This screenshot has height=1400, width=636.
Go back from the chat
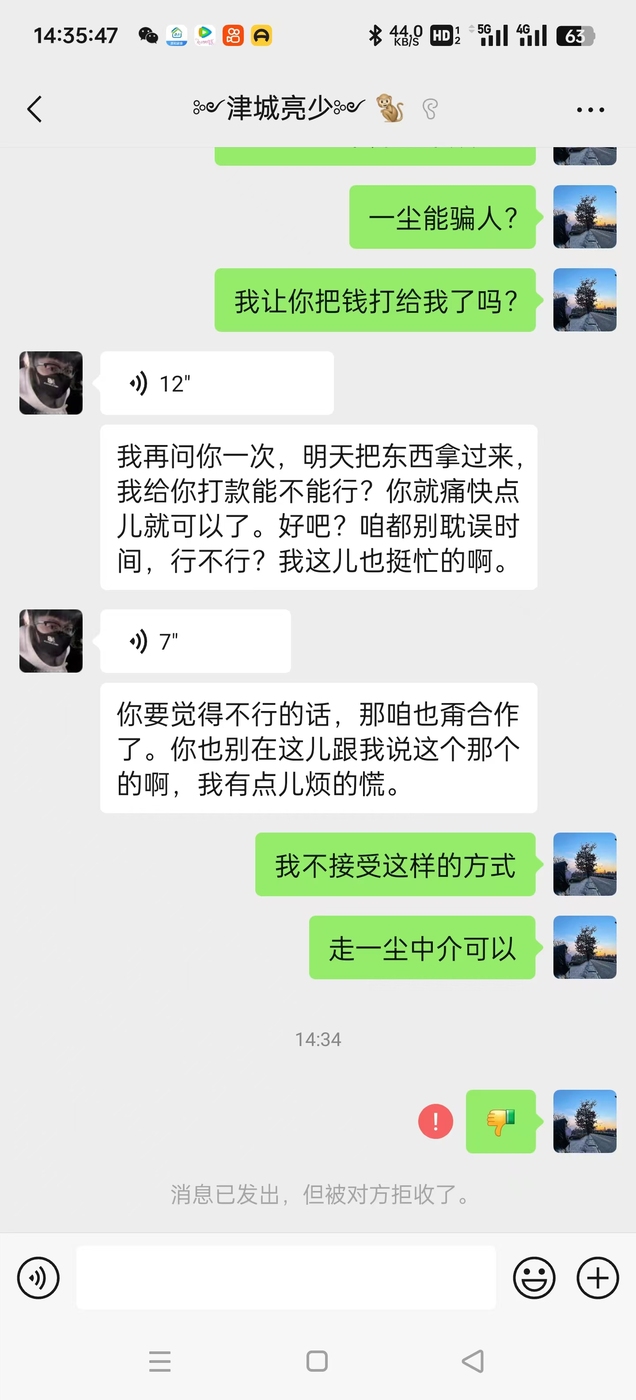click(x=35, y=109)
